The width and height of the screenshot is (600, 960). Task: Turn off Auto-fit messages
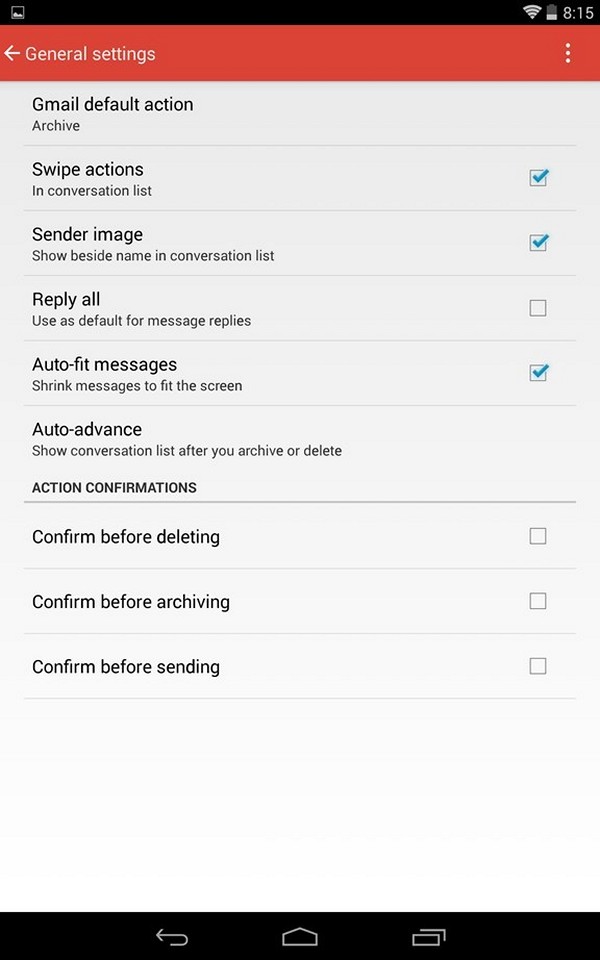[538, 373]
